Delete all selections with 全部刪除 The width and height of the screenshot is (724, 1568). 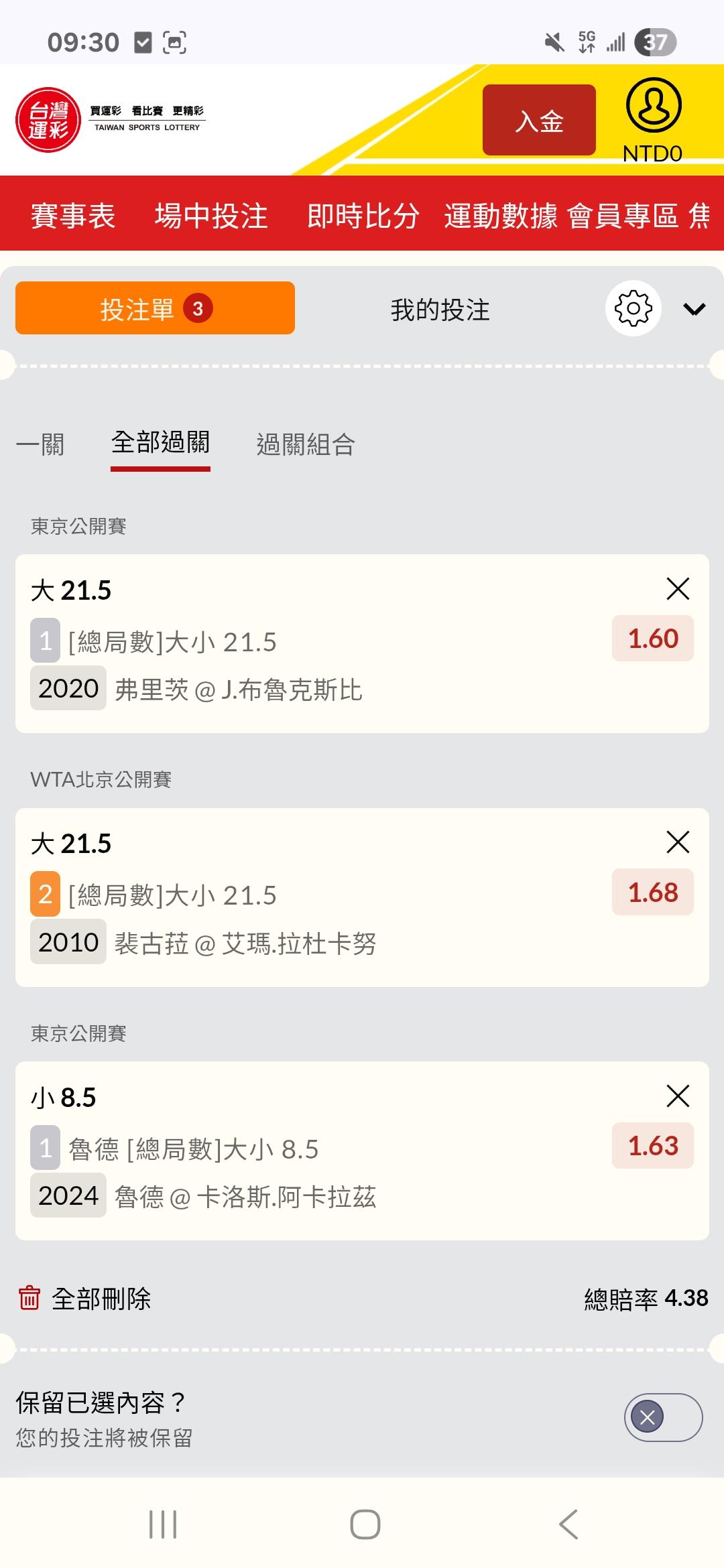pyautogui.click(x=84, y=1299)
